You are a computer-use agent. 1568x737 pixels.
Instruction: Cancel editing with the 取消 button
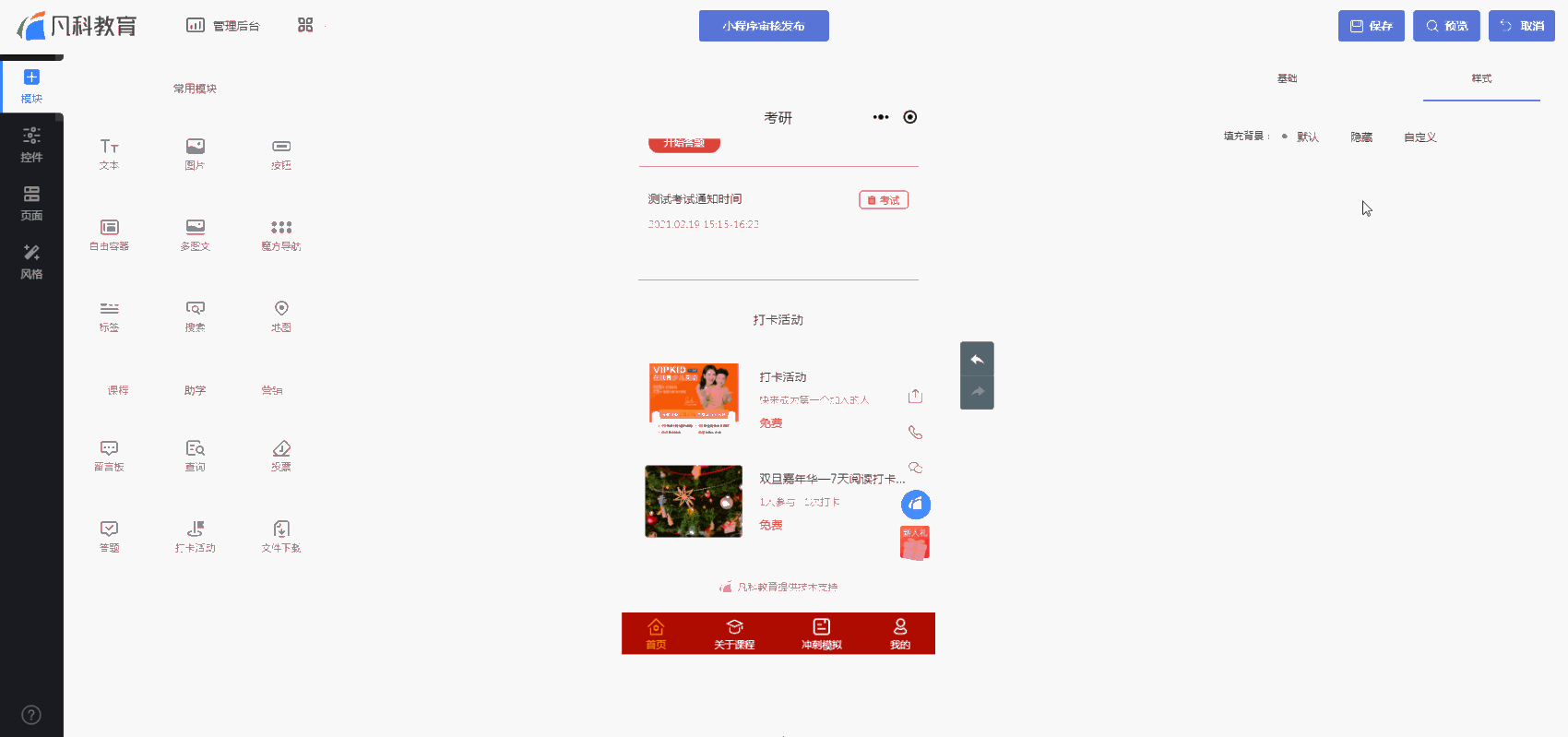click(x=1521, y=26)
